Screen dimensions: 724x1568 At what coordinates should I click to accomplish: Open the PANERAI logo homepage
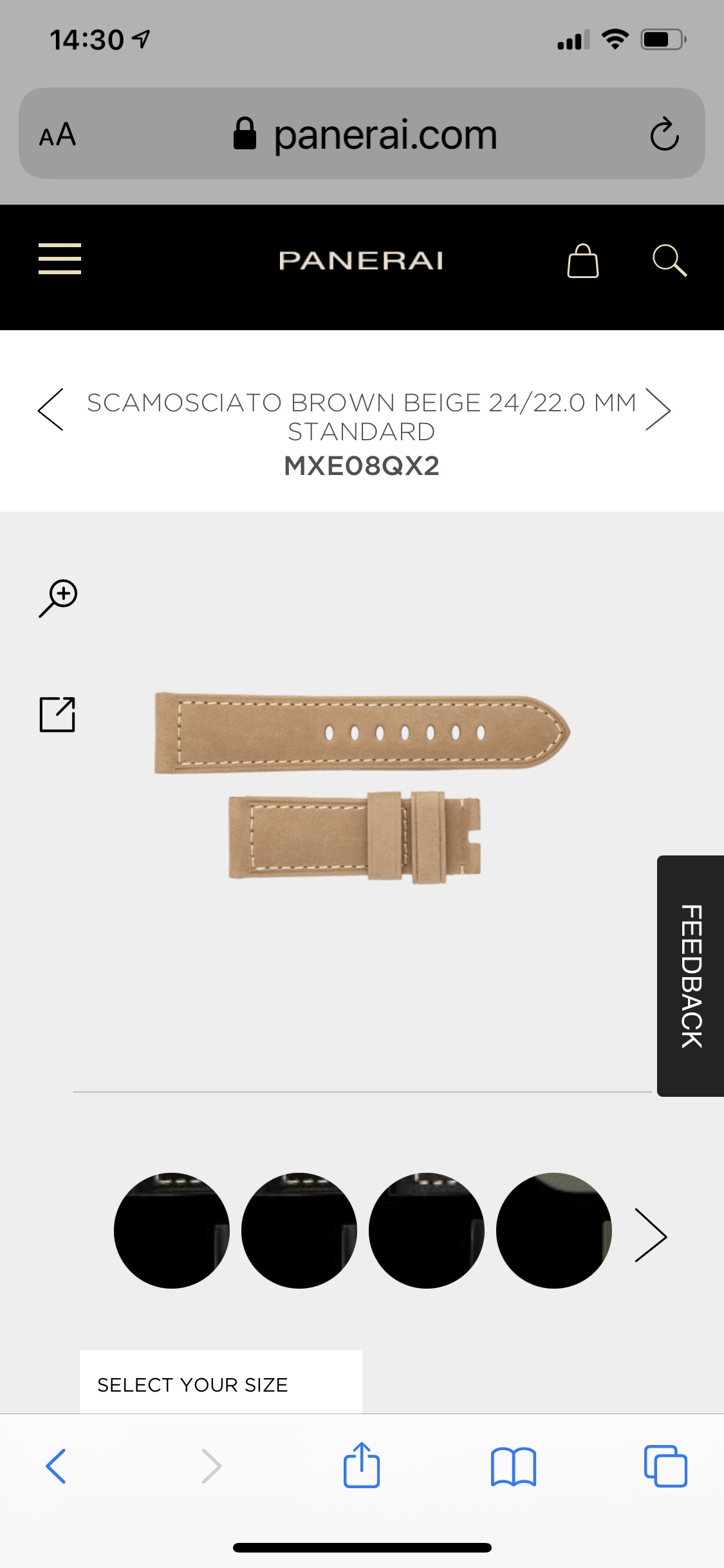point(361,261)
